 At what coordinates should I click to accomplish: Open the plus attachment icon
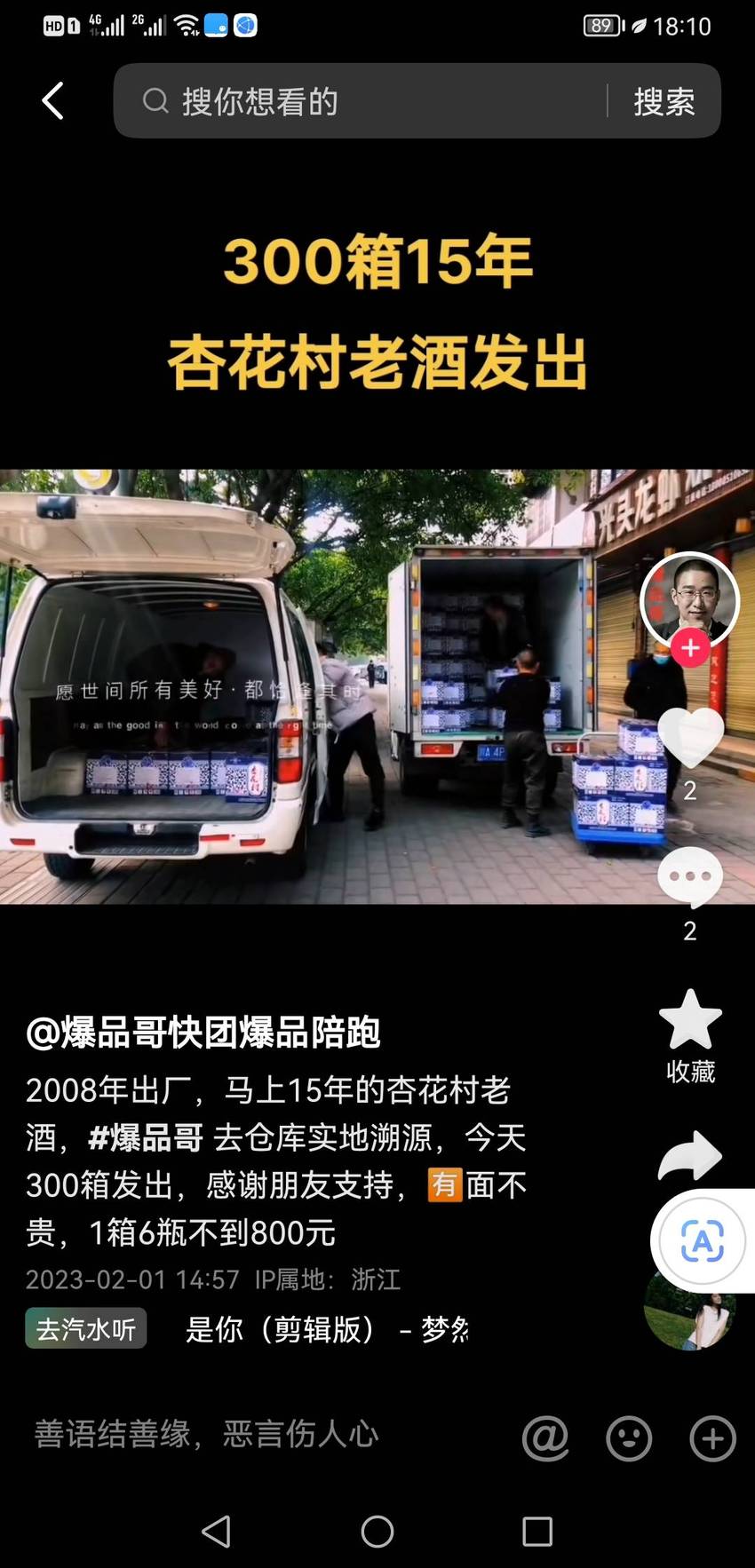click(713, 1438)
